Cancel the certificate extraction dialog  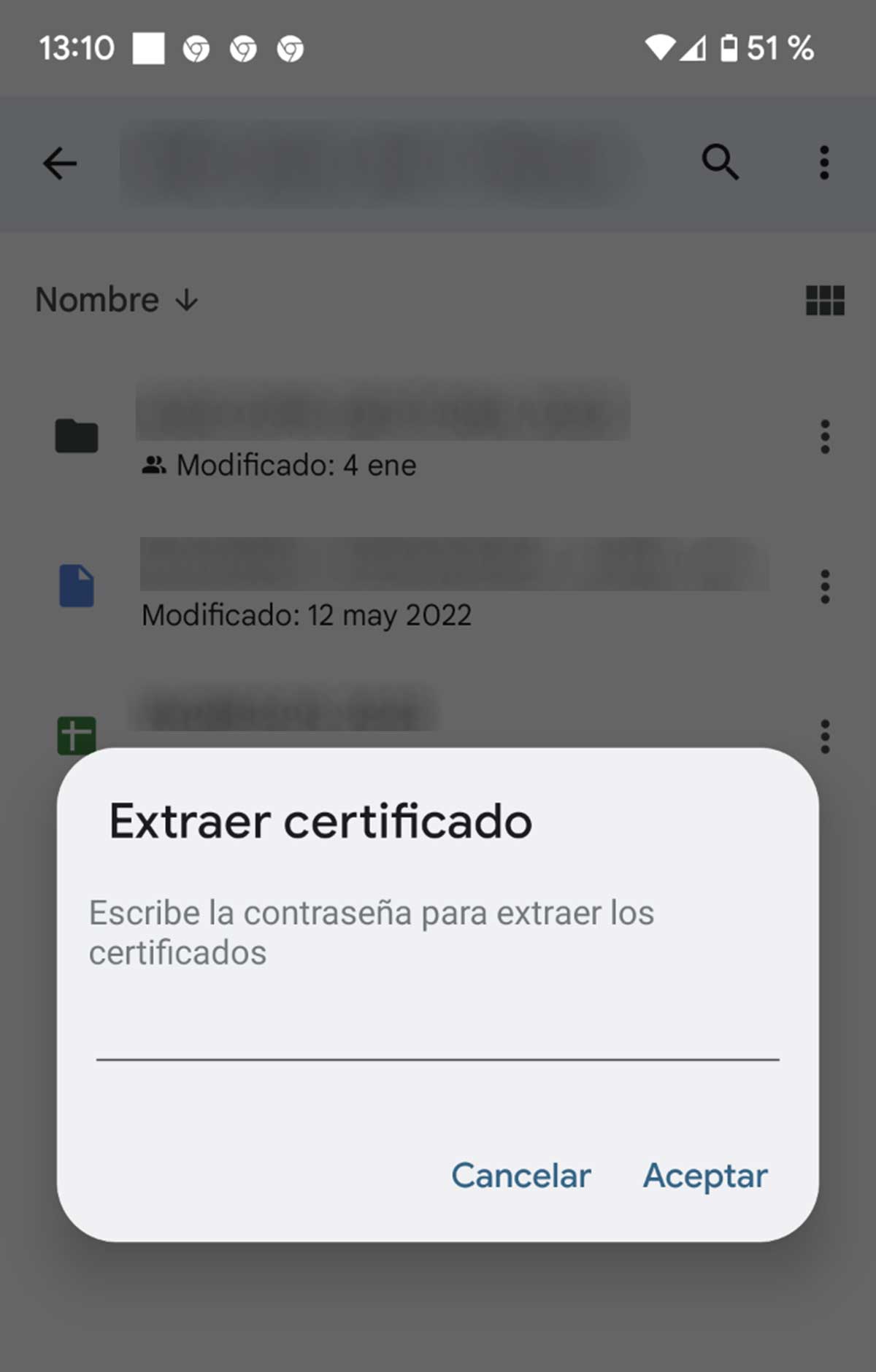pyautogui.click(x=521, y=1176)
